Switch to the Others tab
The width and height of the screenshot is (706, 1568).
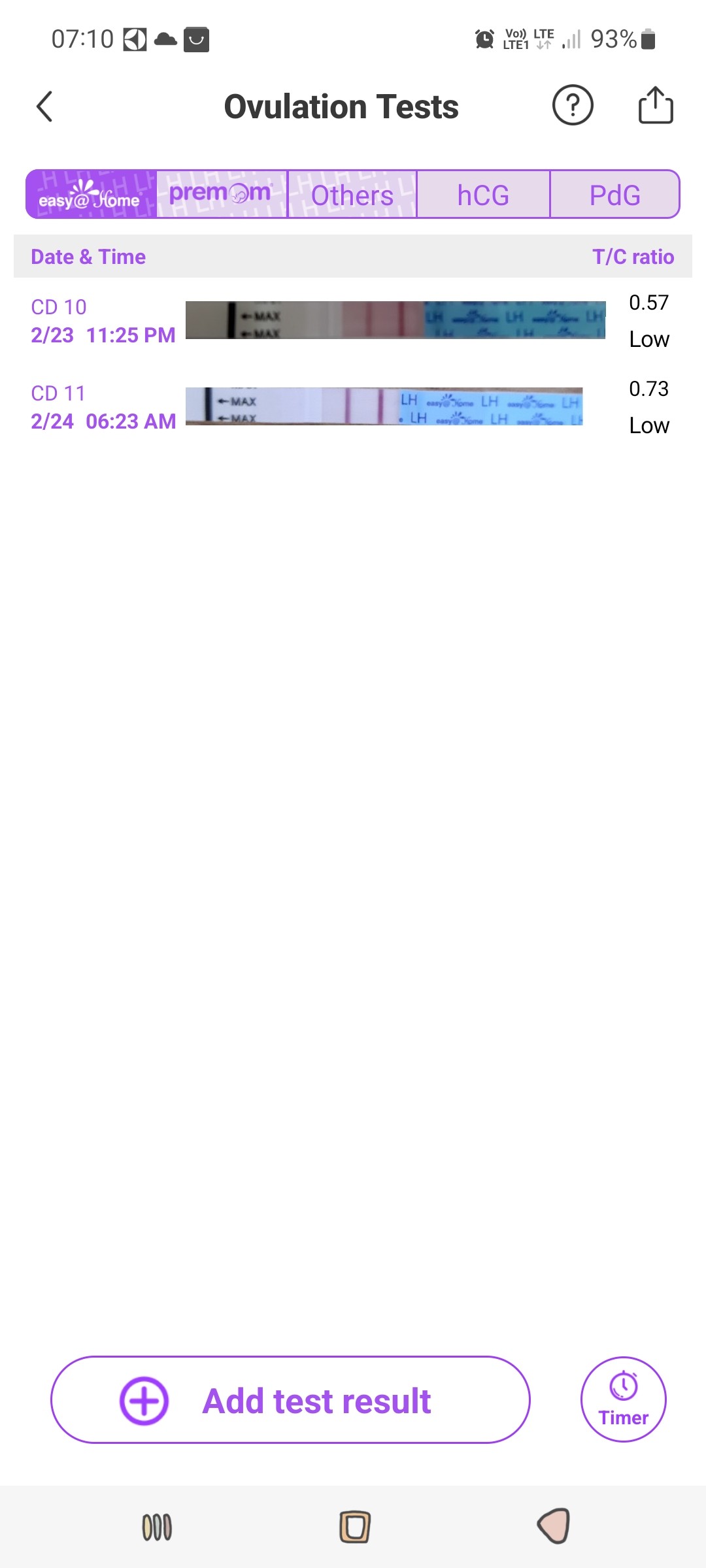352,195
